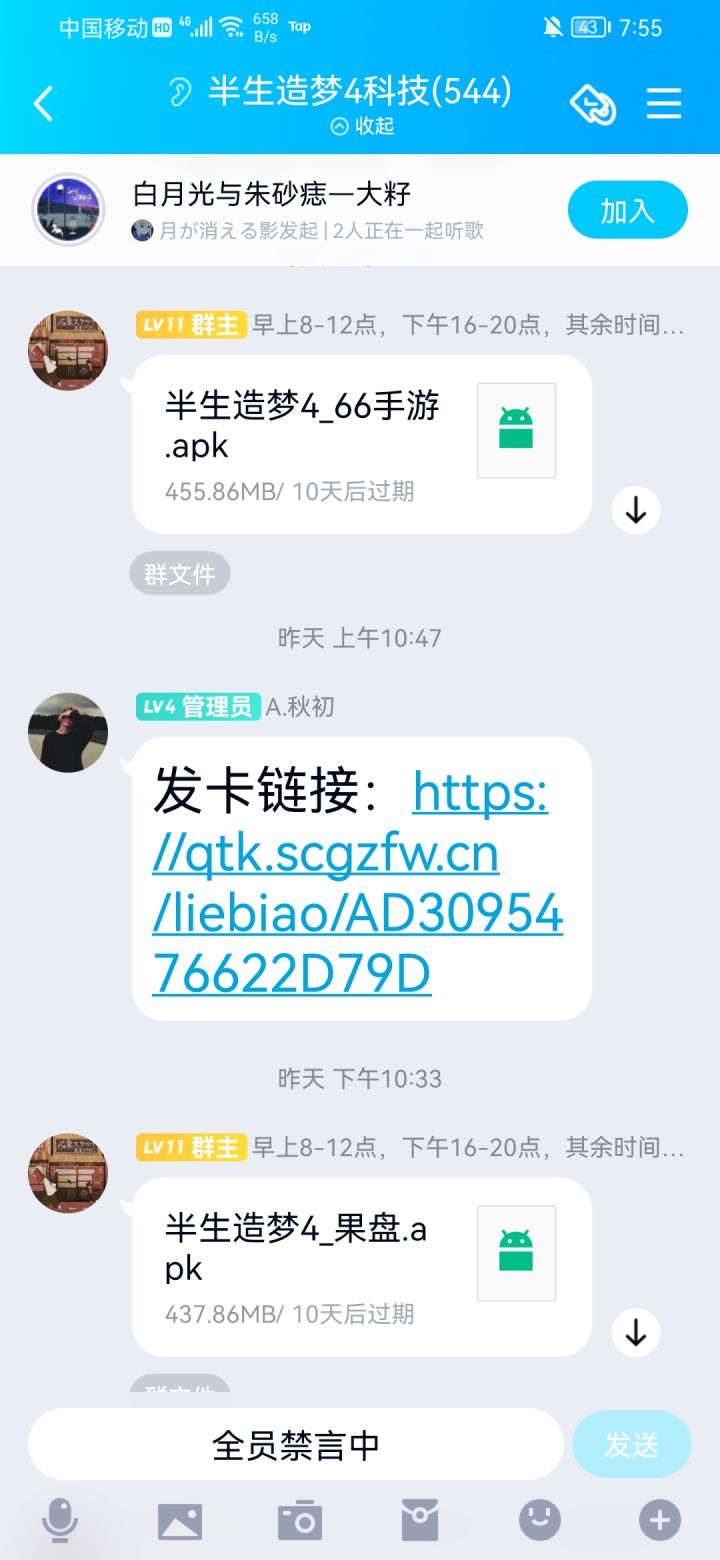
Task: Tap the Android APK icon on 半生造梦4_66手游.apk
Action: tap(516, 428)
